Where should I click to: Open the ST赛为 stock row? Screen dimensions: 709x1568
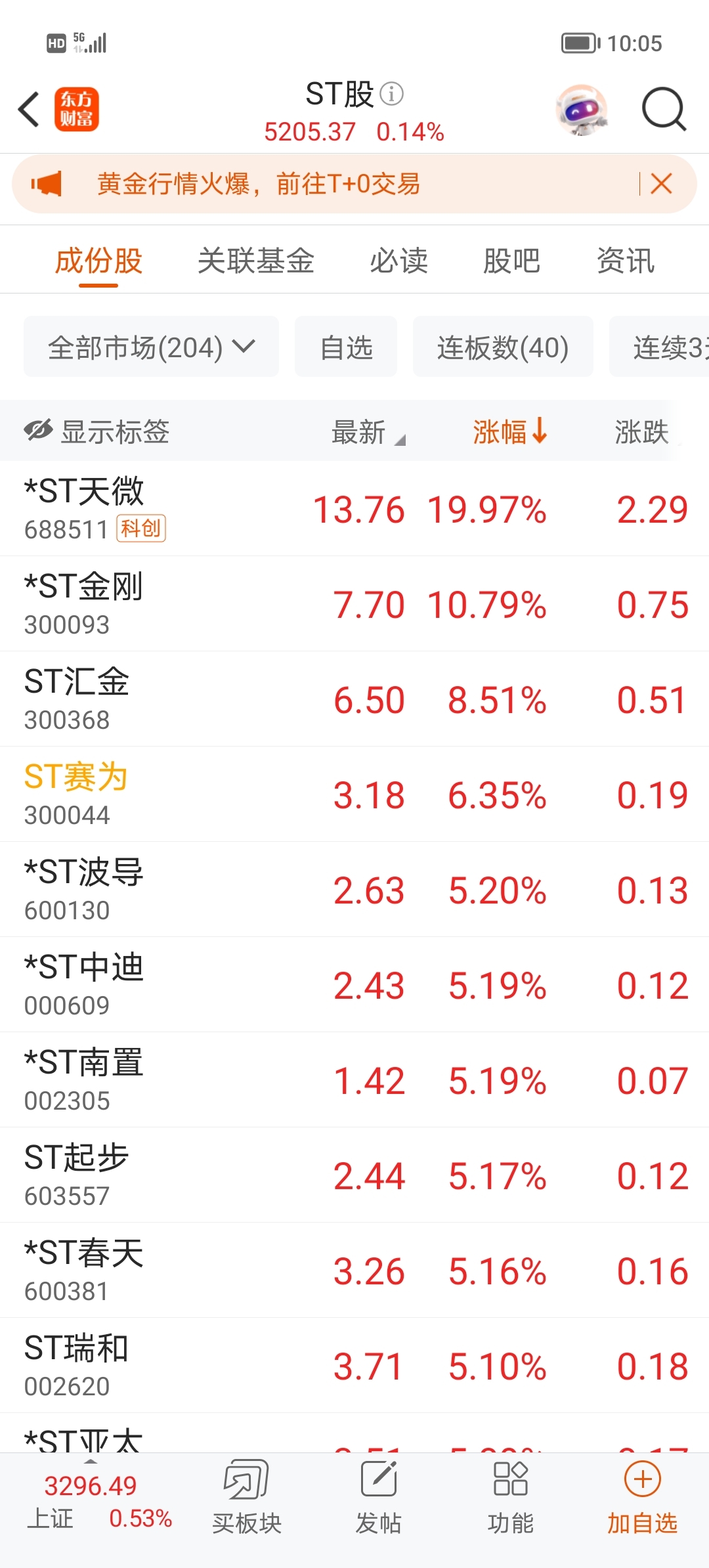click(354, 795)
